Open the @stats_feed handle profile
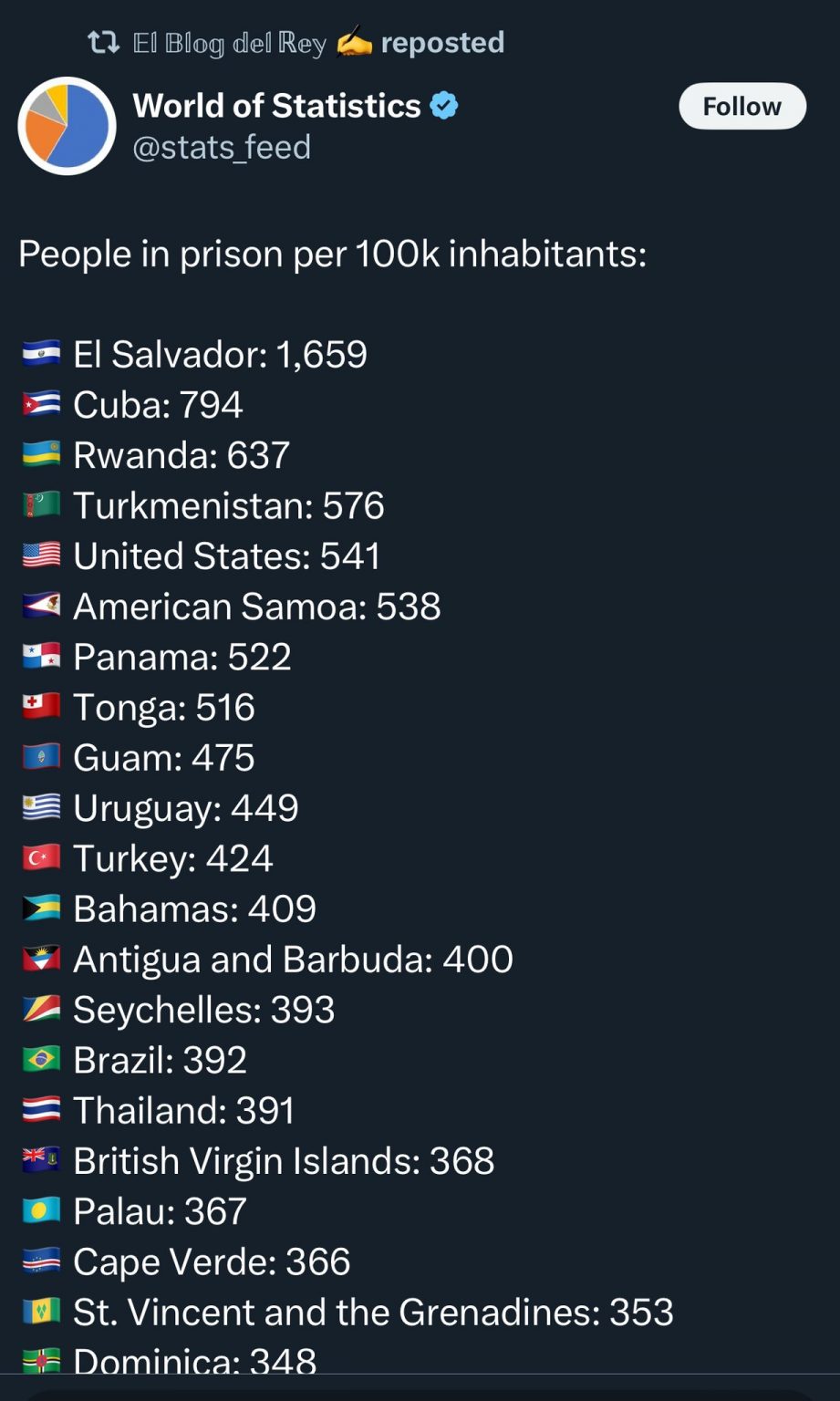Image resolution: width=840 pixels, height=1401 pixels. pos(222,148)
